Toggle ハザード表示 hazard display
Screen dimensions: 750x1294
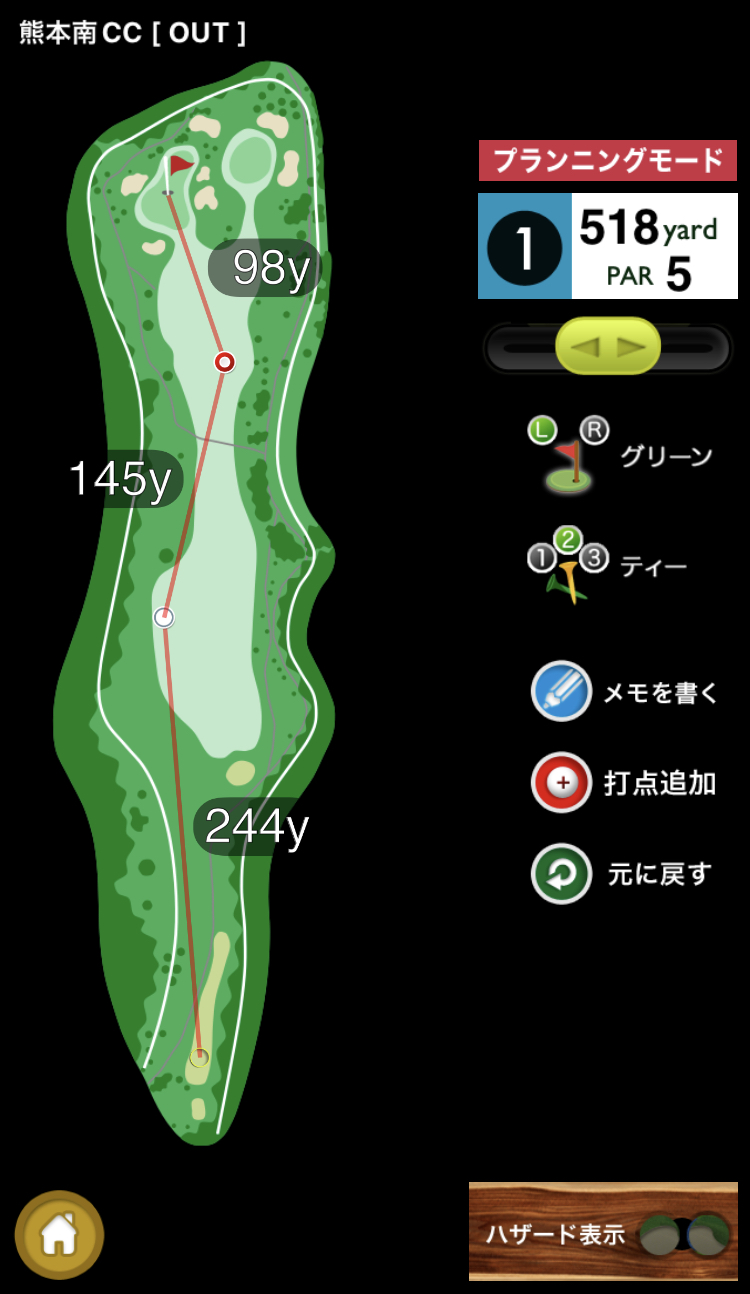click(603, 1232)
